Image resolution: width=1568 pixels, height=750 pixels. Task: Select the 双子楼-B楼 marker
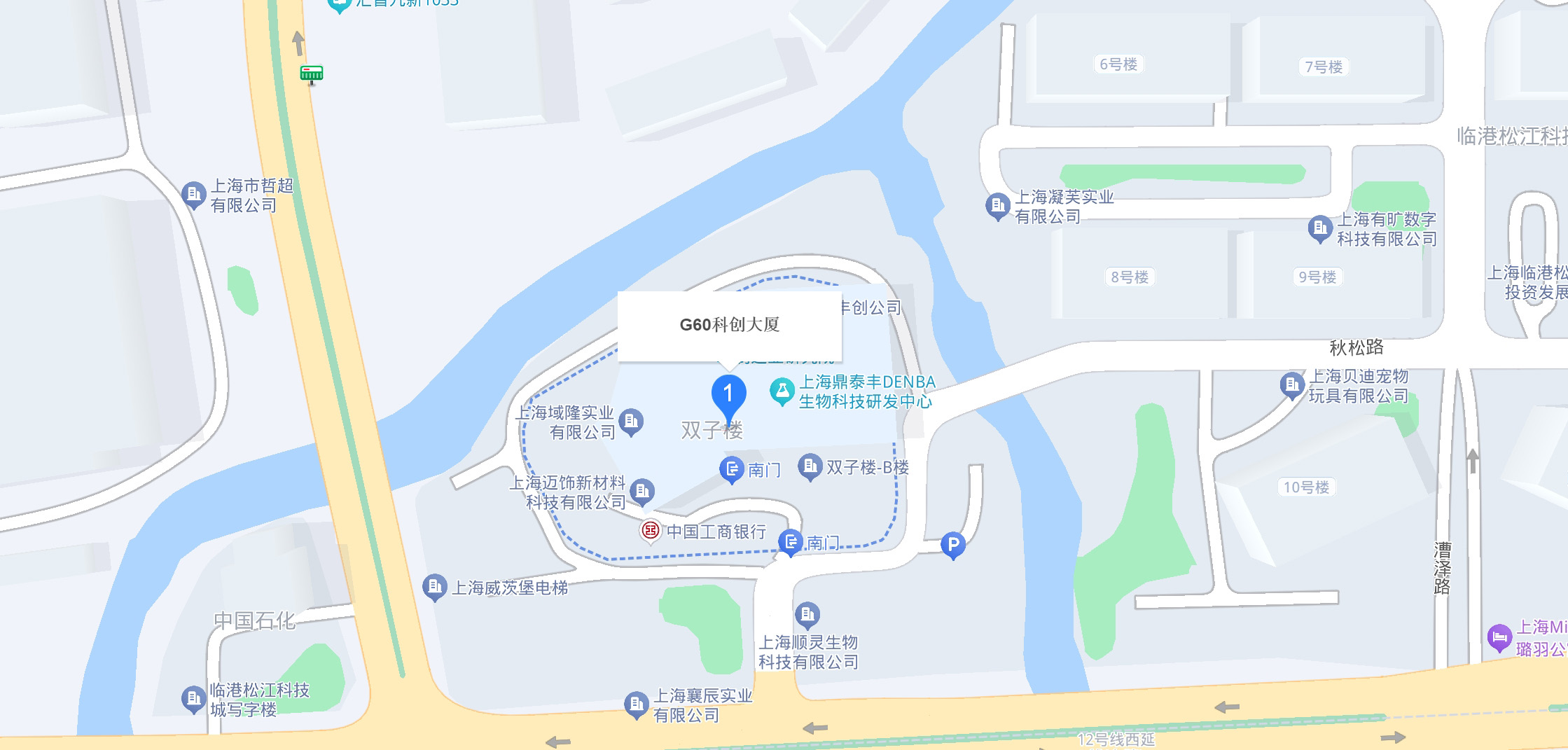point(810,466)
